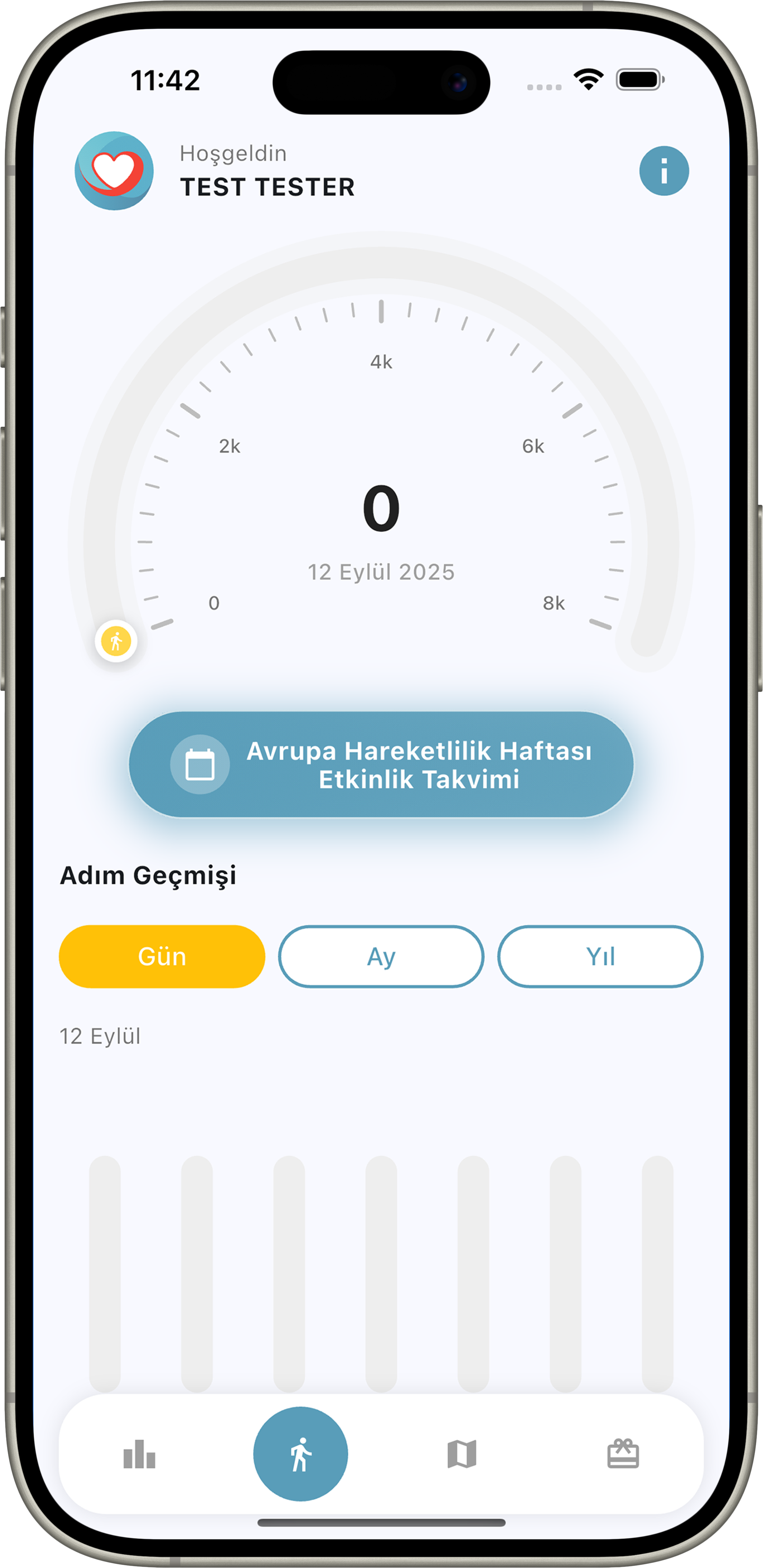Select the Gün step history filter

click(162, 956)
